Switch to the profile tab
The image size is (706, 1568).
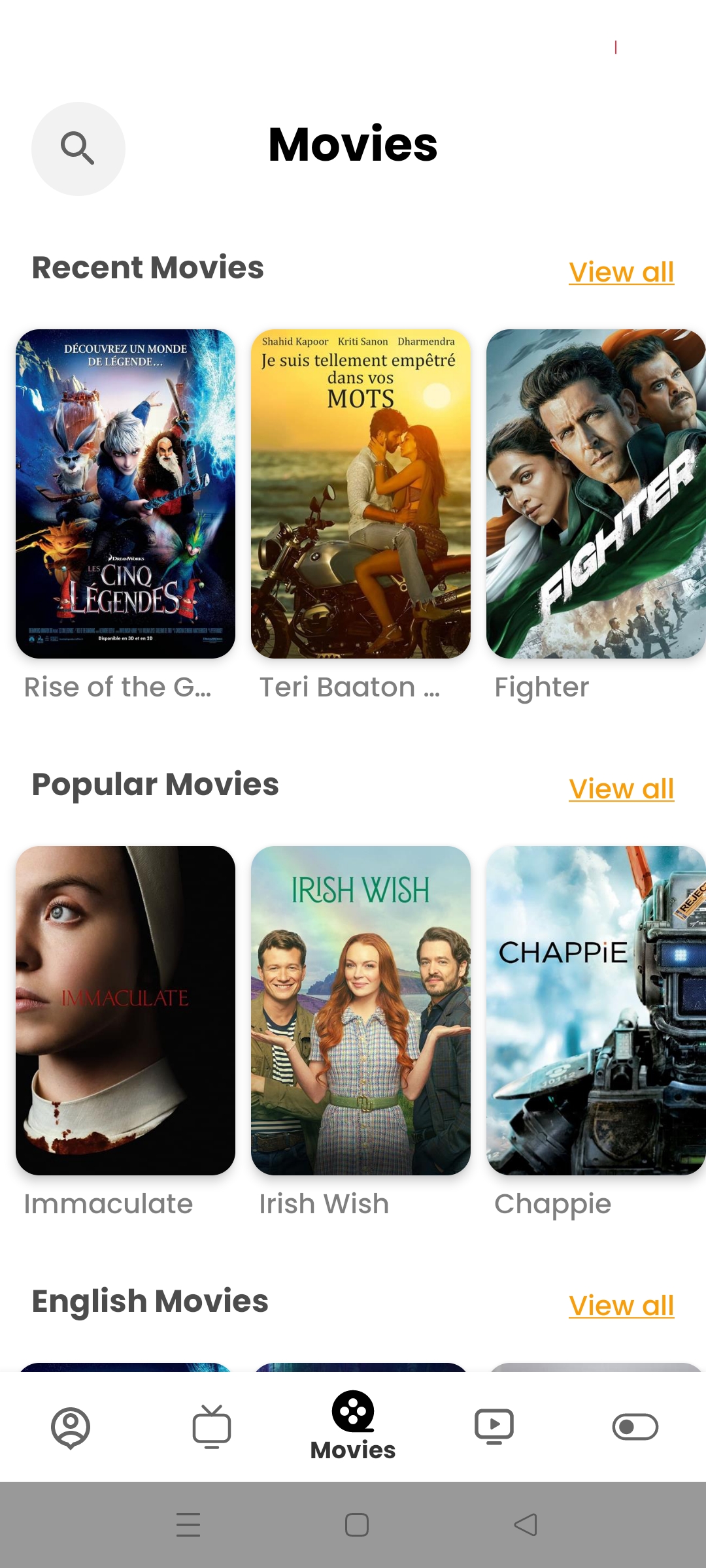pyautogui.click(x=71, y=1428)
